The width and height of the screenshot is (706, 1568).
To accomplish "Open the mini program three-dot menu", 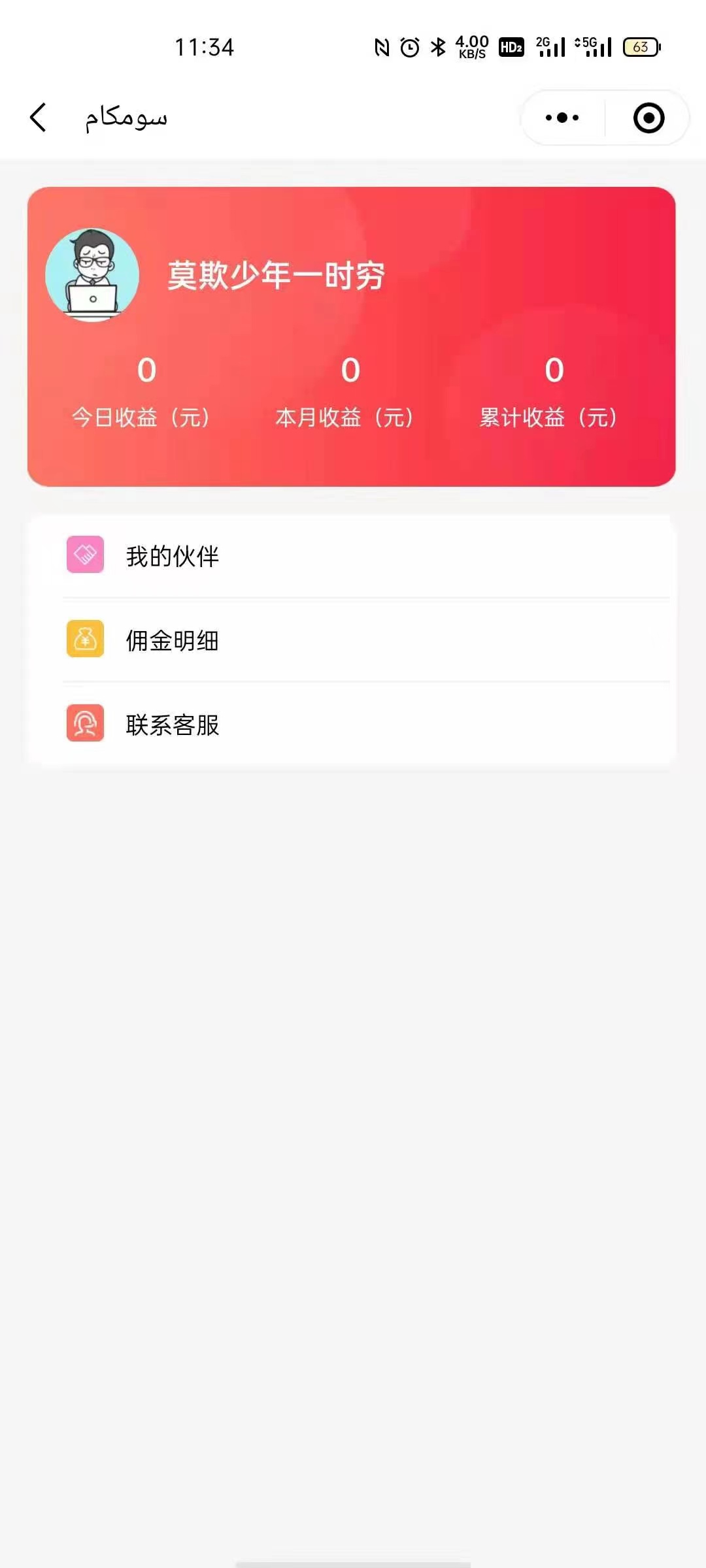I will [562, 118].
